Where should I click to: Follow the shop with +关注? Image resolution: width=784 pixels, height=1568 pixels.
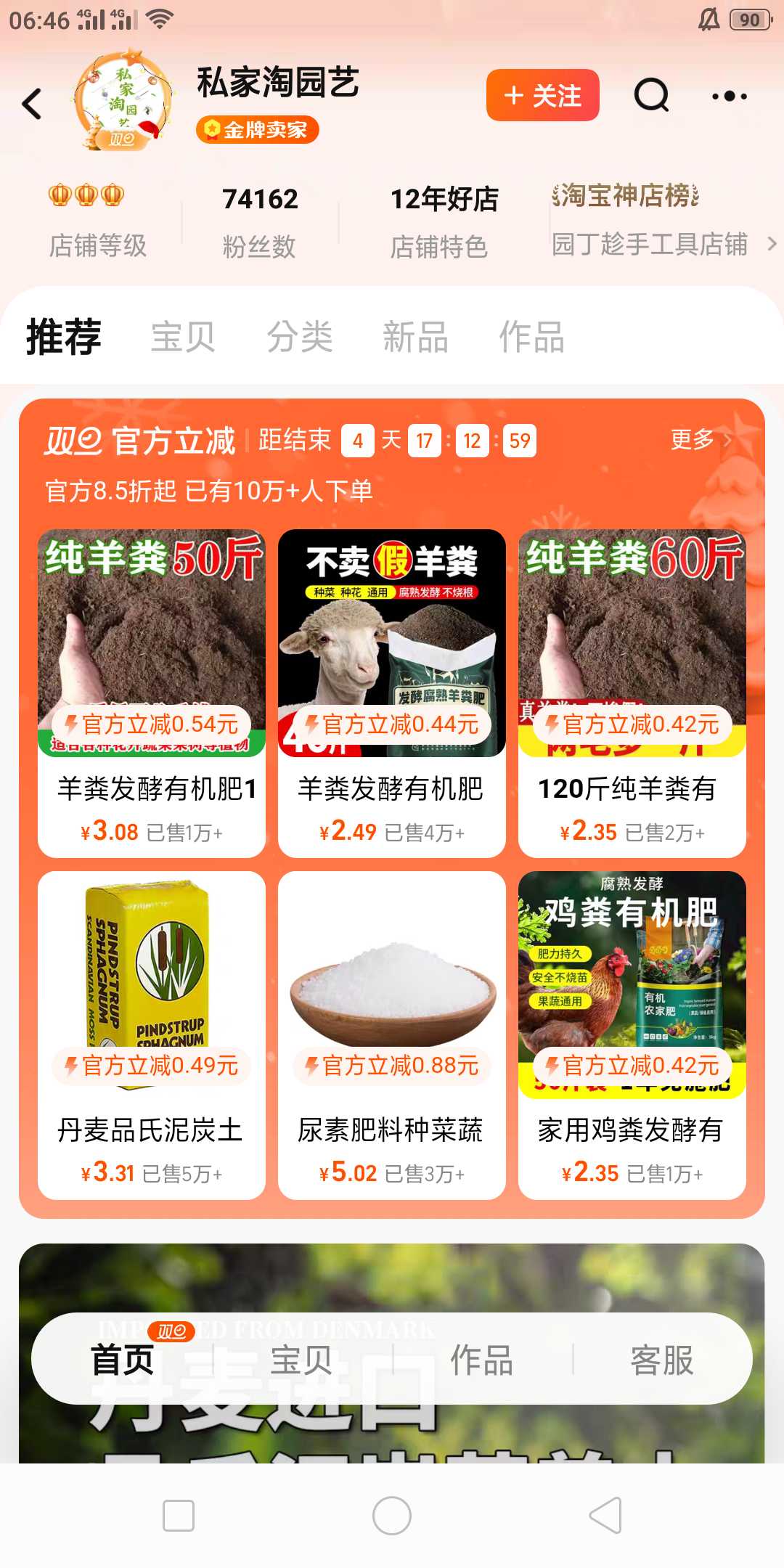click(543, 95)
